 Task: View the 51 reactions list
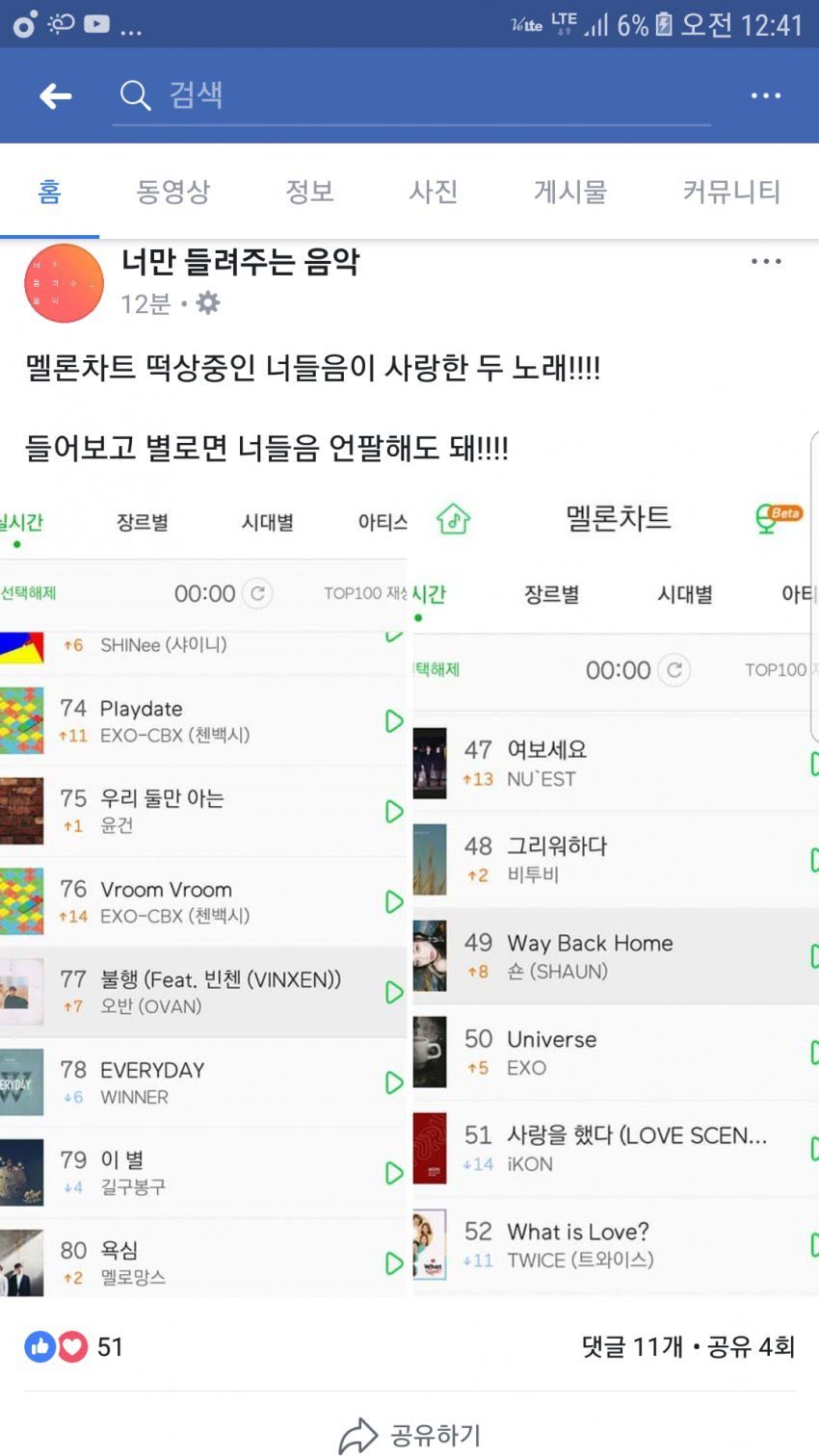(x=73, y=1346)
